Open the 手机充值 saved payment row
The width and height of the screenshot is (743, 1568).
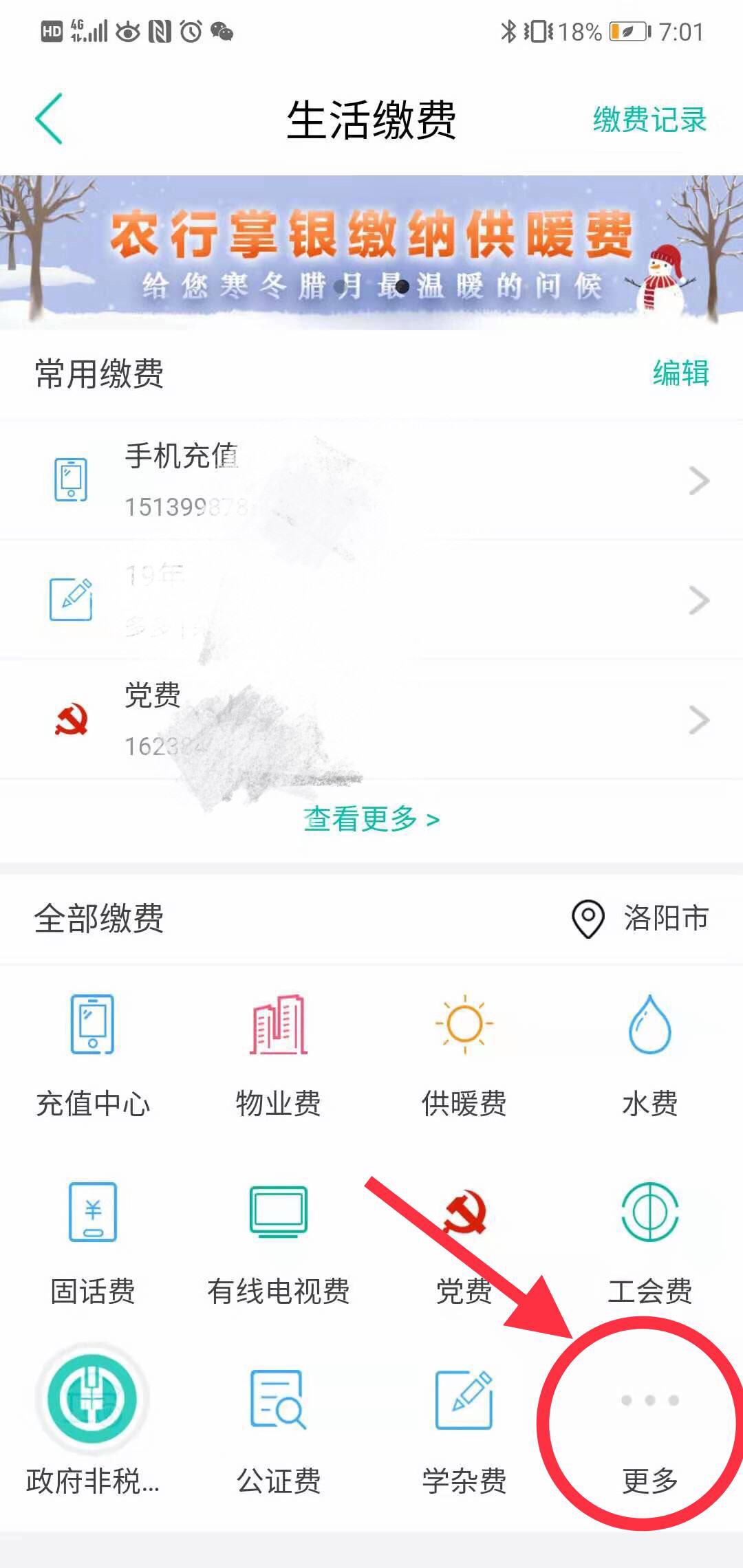click(x=371, y=480)
